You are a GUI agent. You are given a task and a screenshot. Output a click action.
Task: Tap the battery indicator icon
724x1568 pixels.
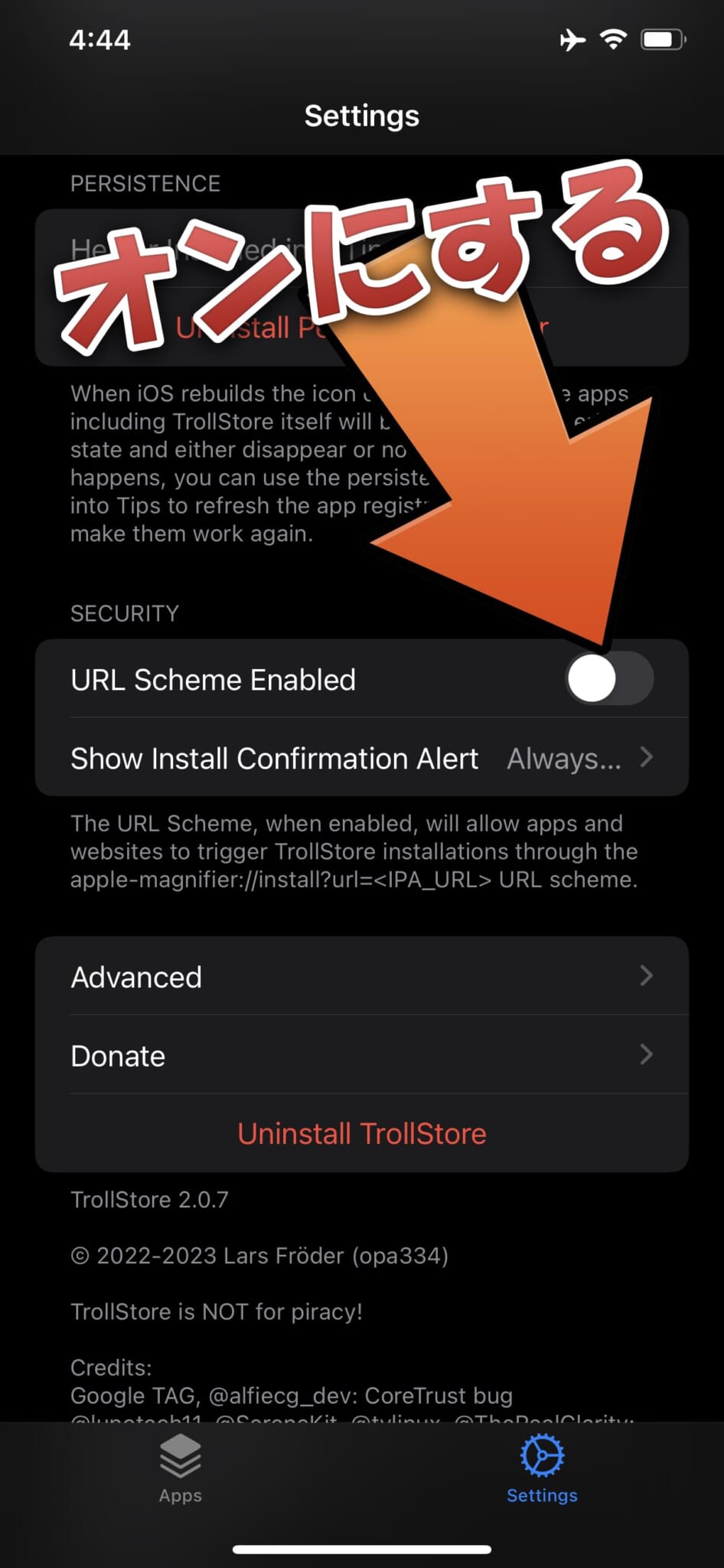point(663,38)
